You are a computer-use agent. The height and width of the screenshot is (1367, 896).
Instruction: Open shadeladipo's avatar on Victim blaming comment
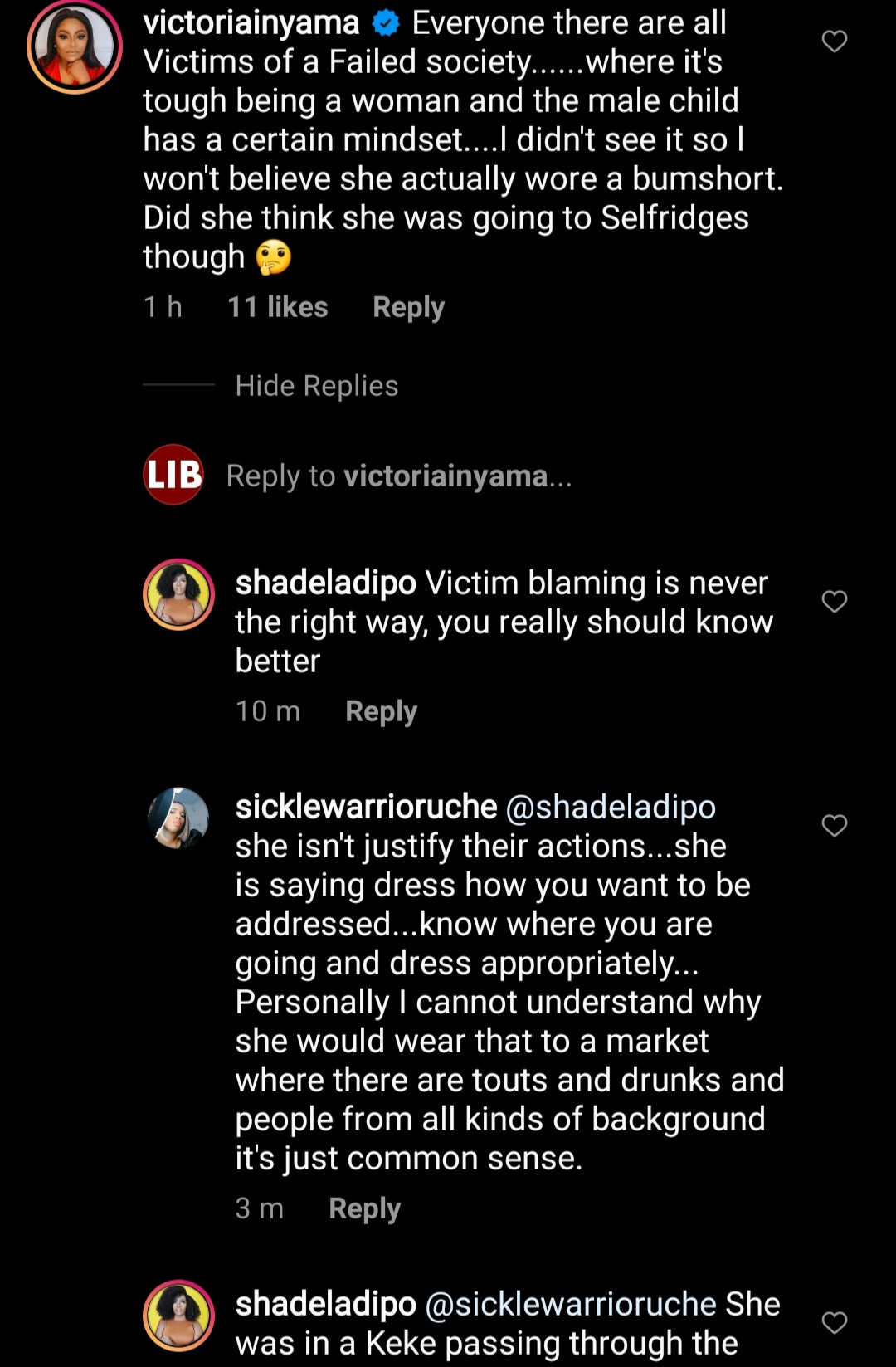click(178, 594)
